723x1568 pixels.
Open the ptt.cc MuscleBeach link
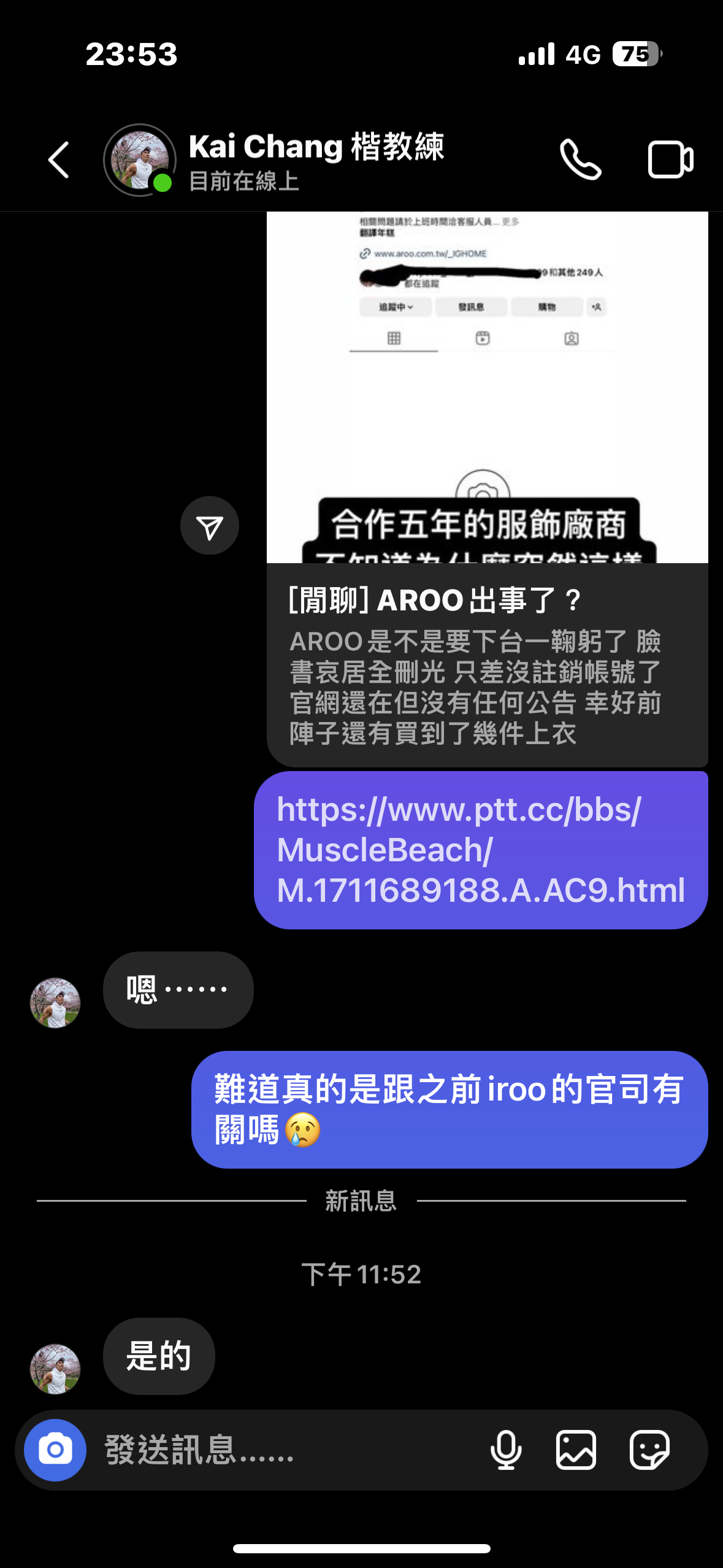click(481, 850)
